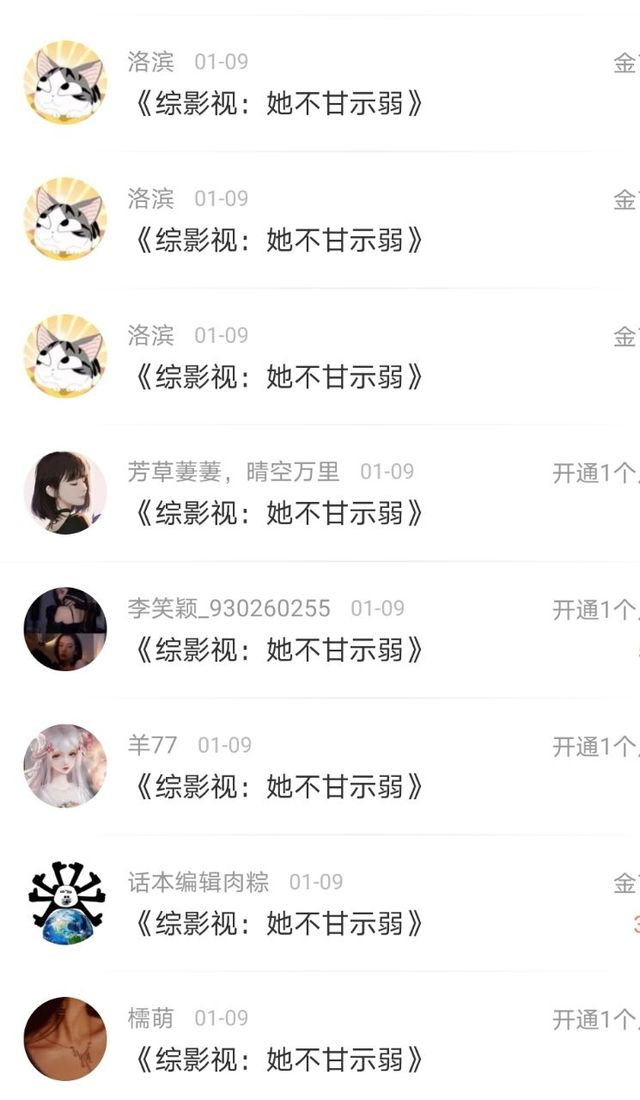The height and width of the screenshot is (1100, 640).
Task: Open the entry from 芳草萋萋，晴空万里
Action: [x=320, y=493]
